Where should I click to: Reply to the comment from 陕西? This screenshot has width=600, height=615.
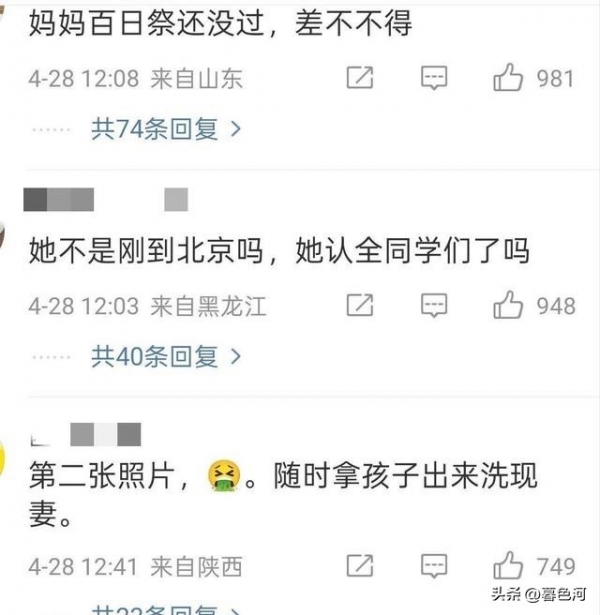click(x=433, y=566)
